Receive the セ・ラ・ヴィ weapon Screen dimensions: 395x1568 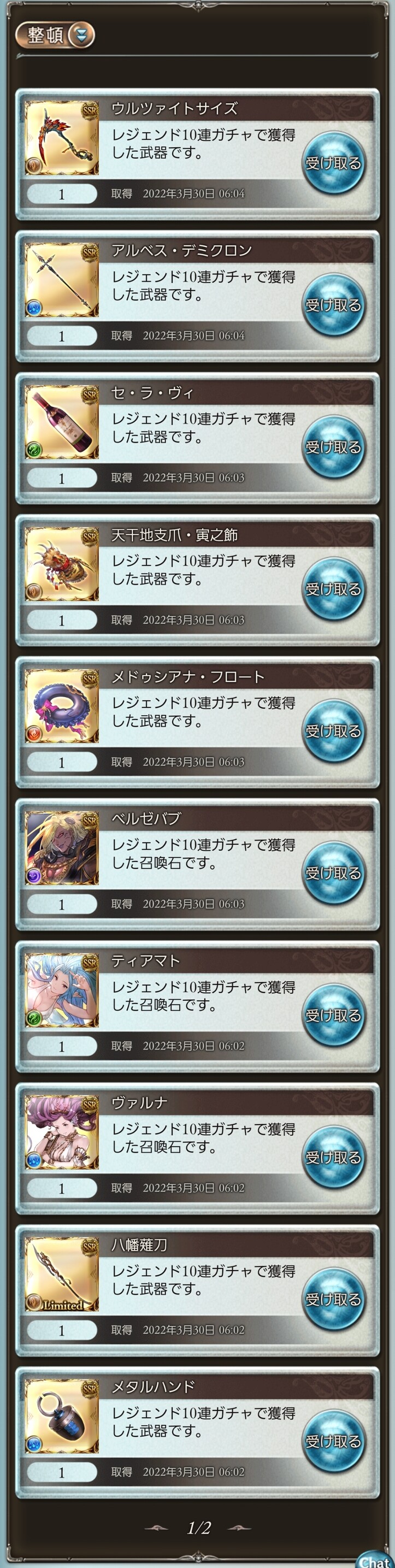pos(333,447)
